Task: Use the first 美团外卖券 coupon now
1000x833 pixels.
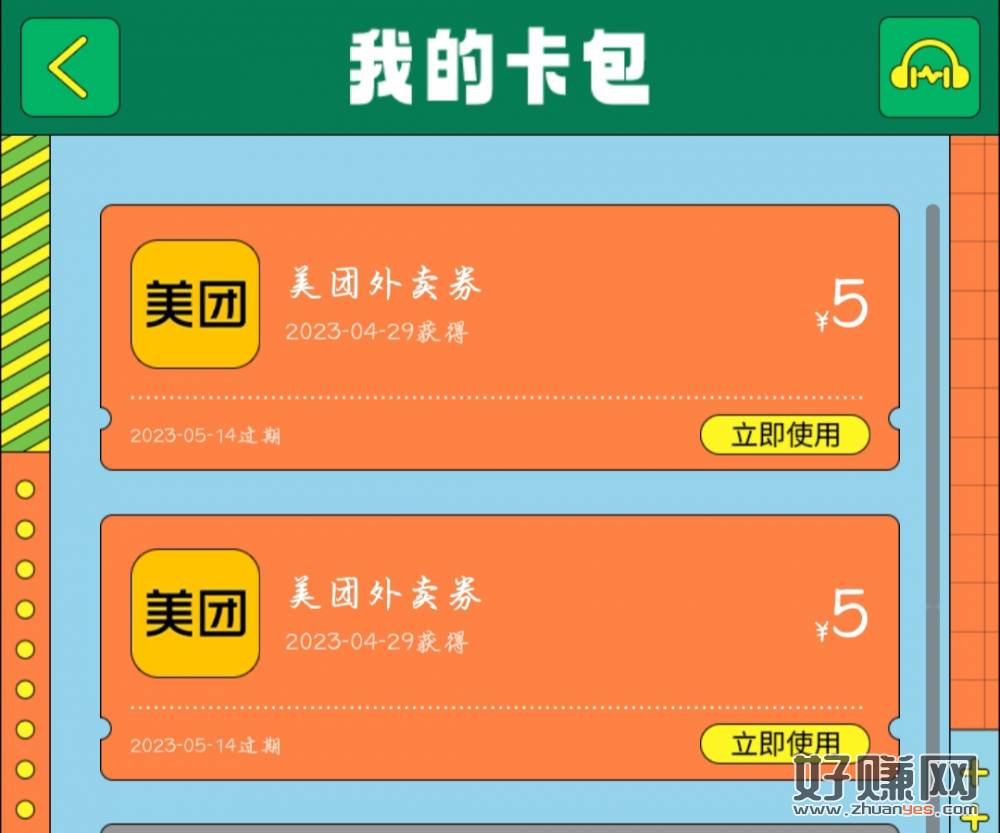Action: coord(785,435)
